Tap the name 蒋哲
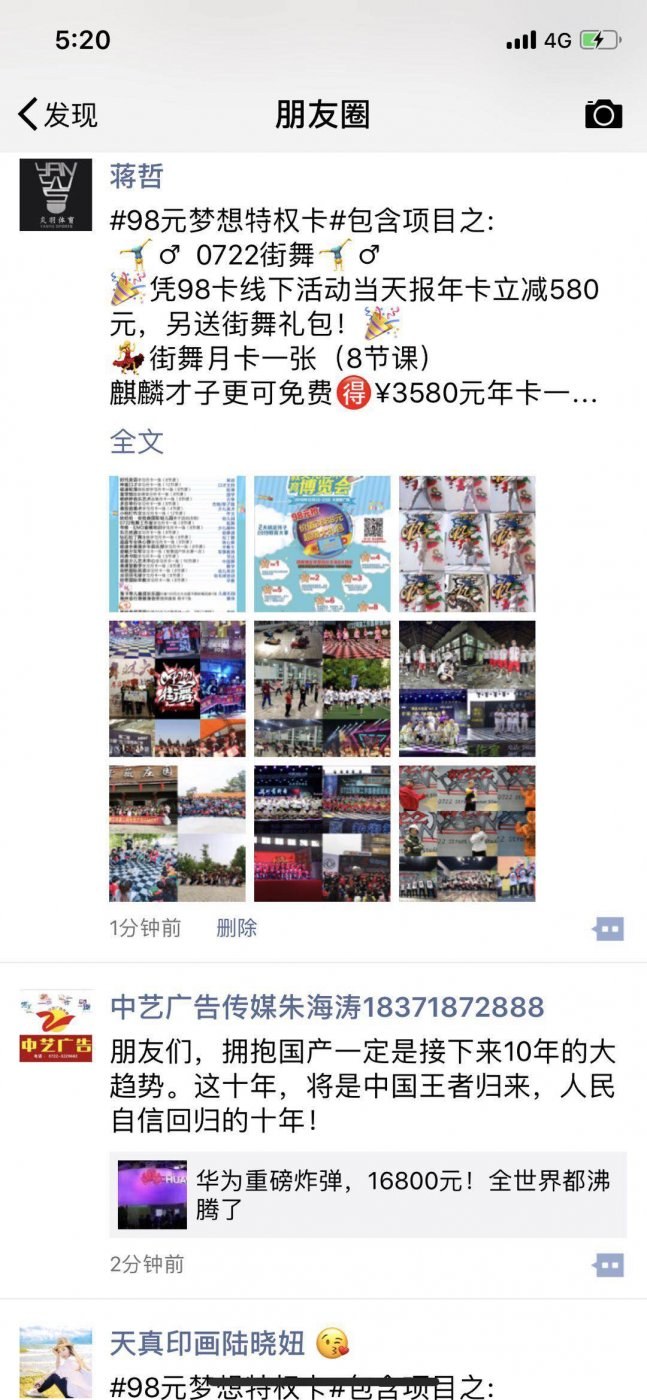 (136, 177)
